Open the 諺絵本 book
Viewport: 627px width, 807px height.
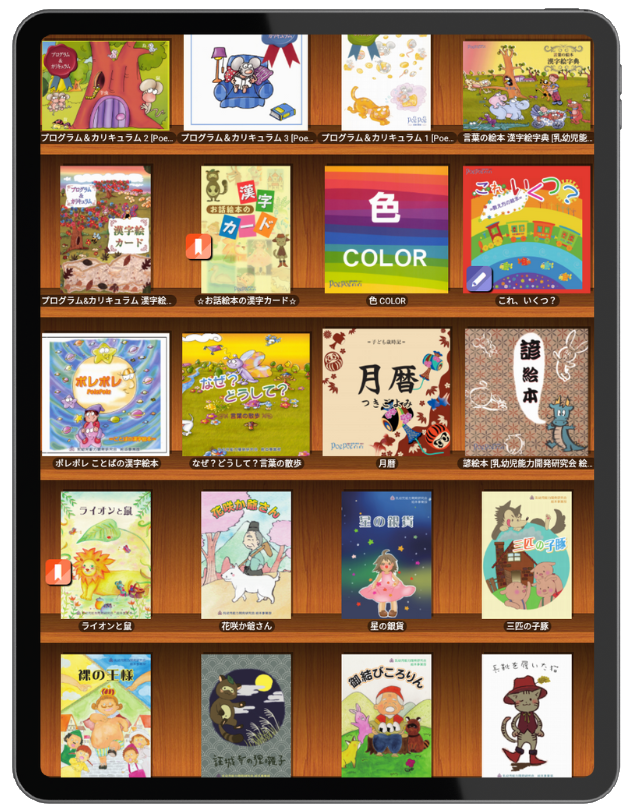coord(527,394)
